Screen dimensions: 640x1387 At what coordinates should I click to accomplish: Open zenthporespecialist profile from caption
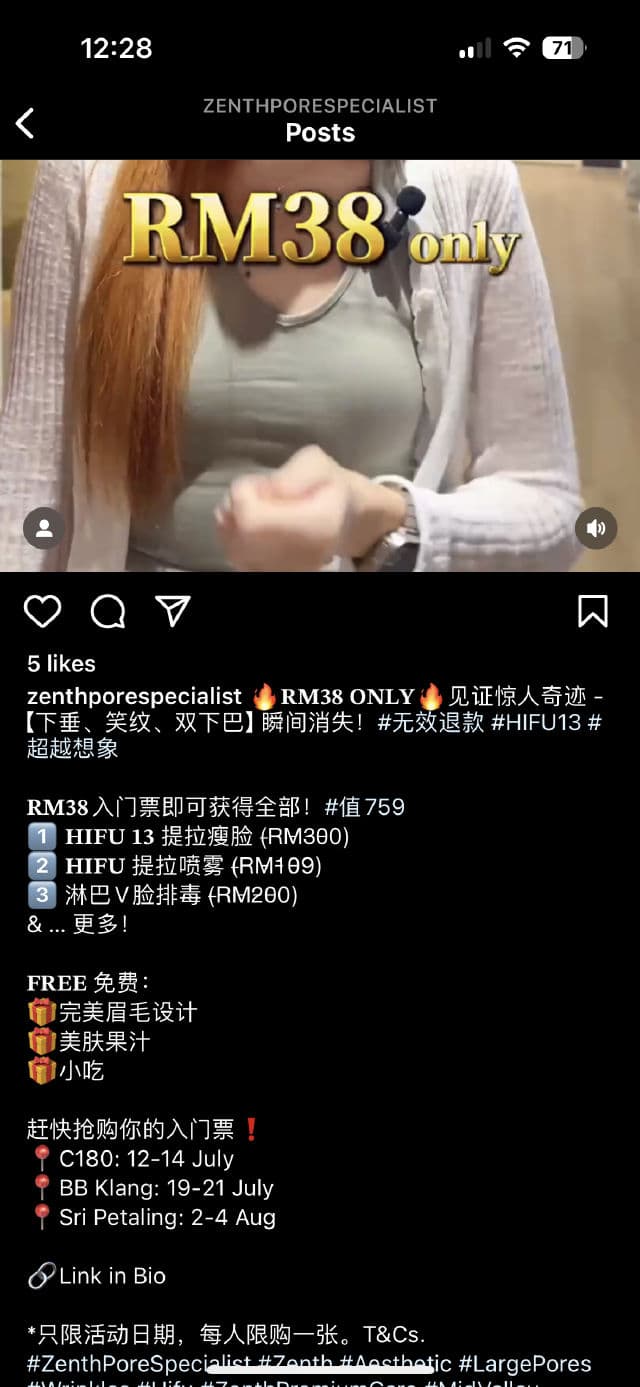134,695
